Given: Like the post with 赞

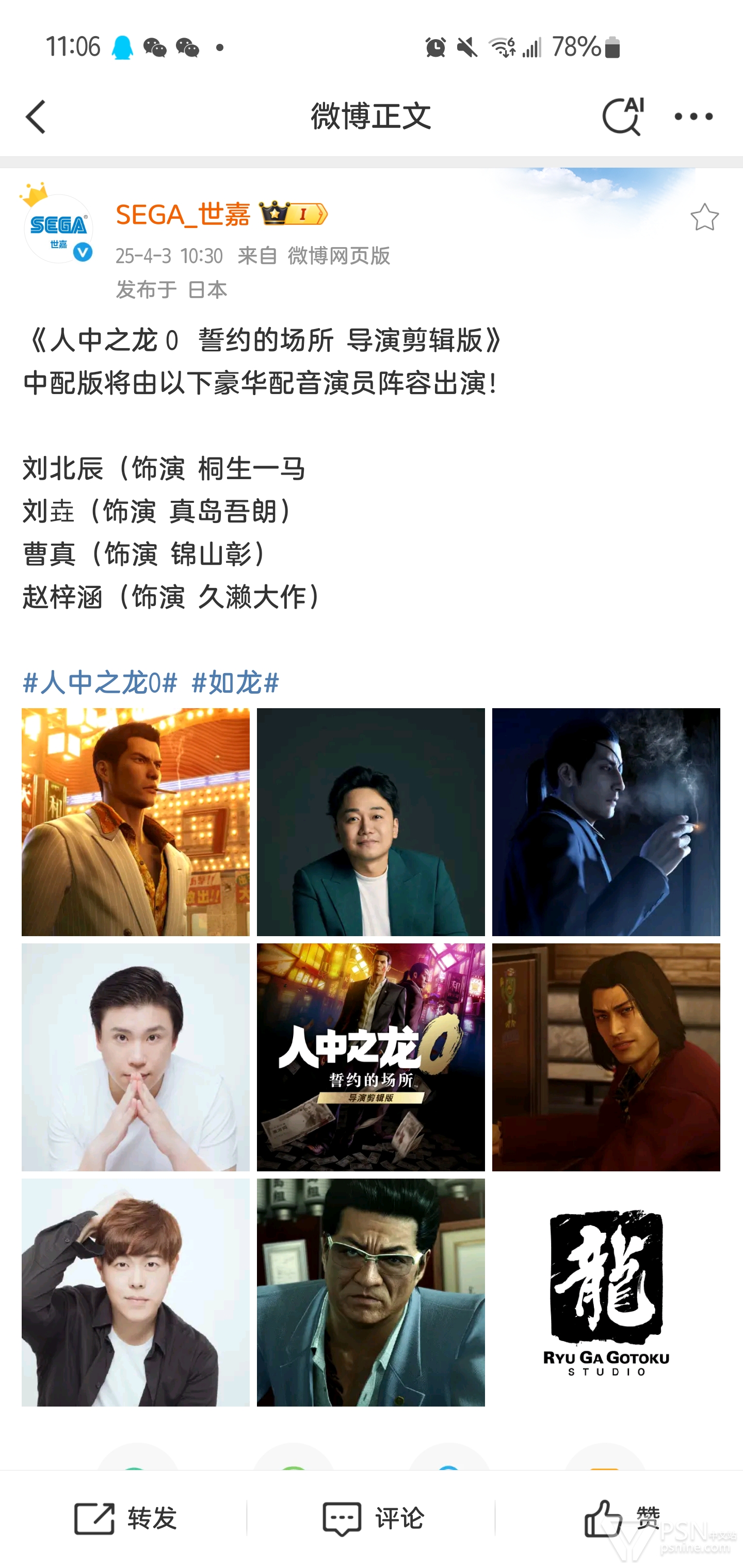Looking at the screenshot, I should (x=622, y=1518).
